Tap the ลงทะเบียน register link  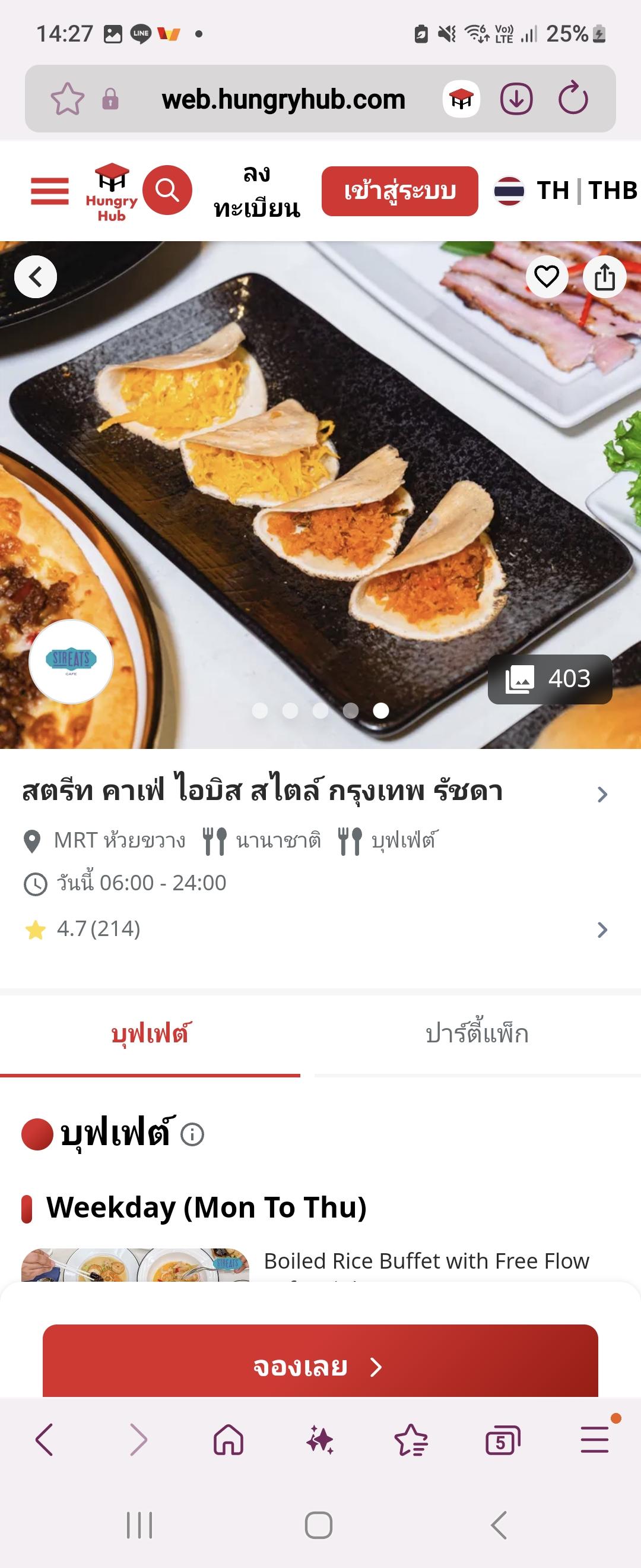[x=256, y=191]
